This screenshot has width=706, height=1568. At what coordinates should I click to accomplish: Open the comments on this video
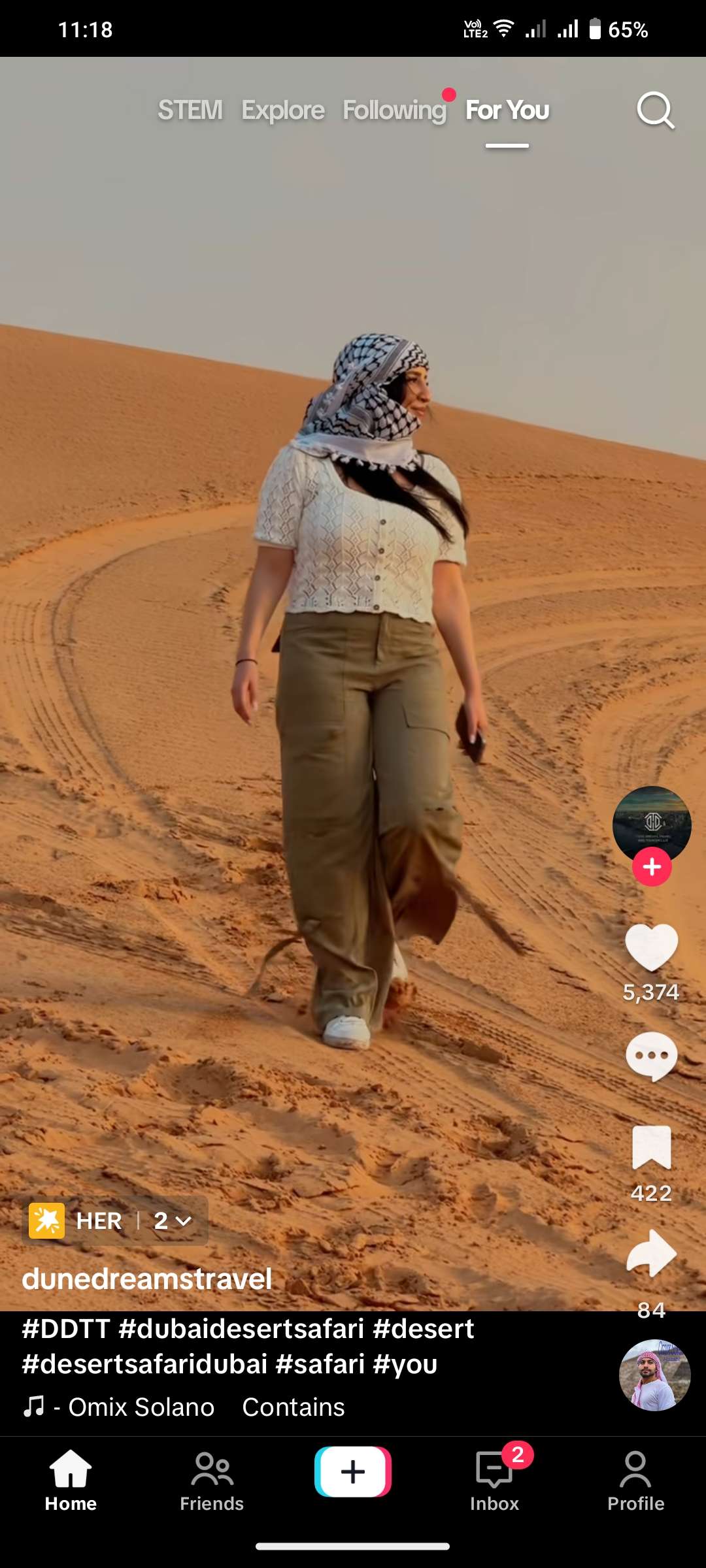click(x=651, y=1056)
